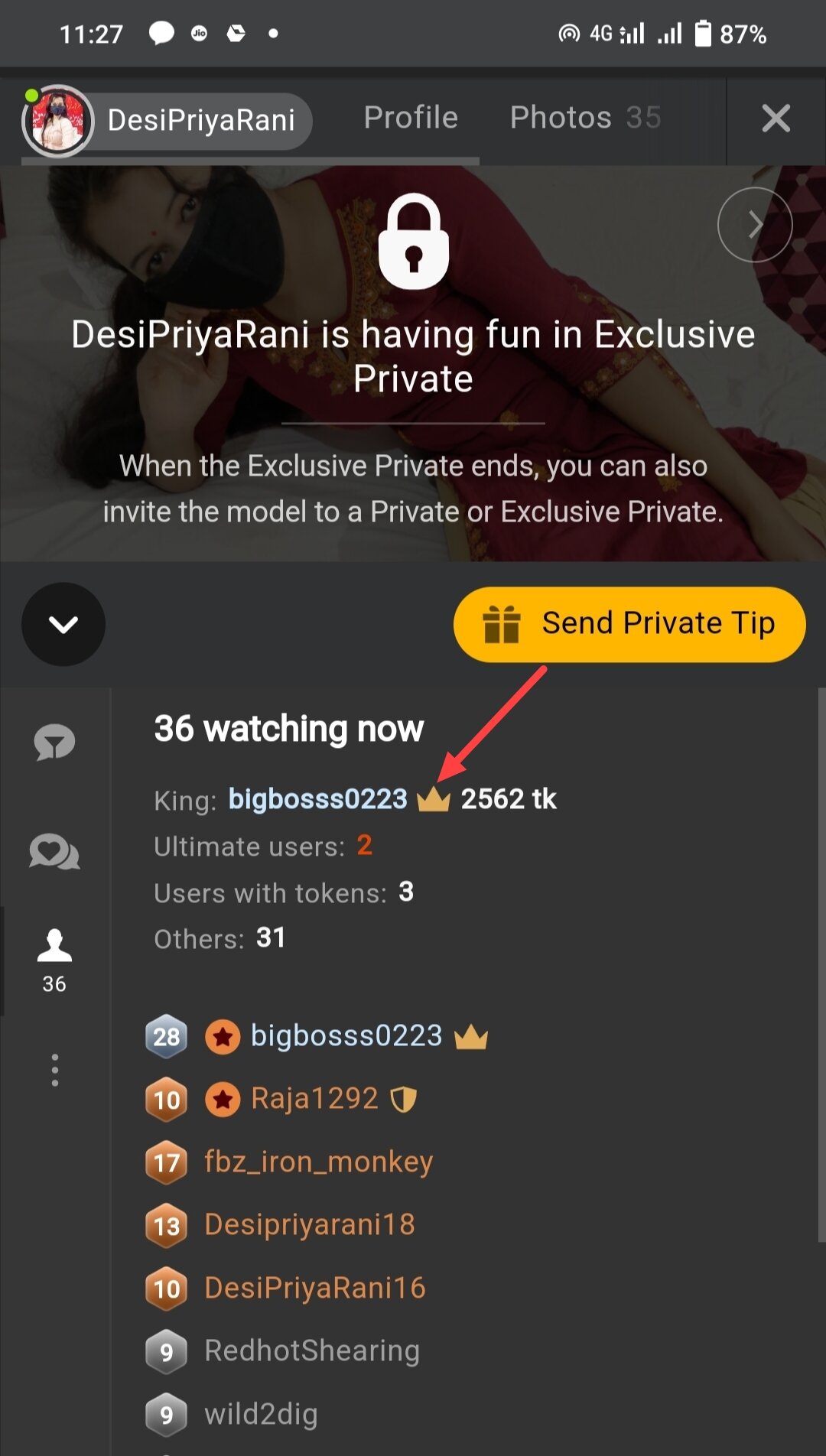826x1456 pixels.
Task: Open the public chat icon
Action: pos(54,742)
